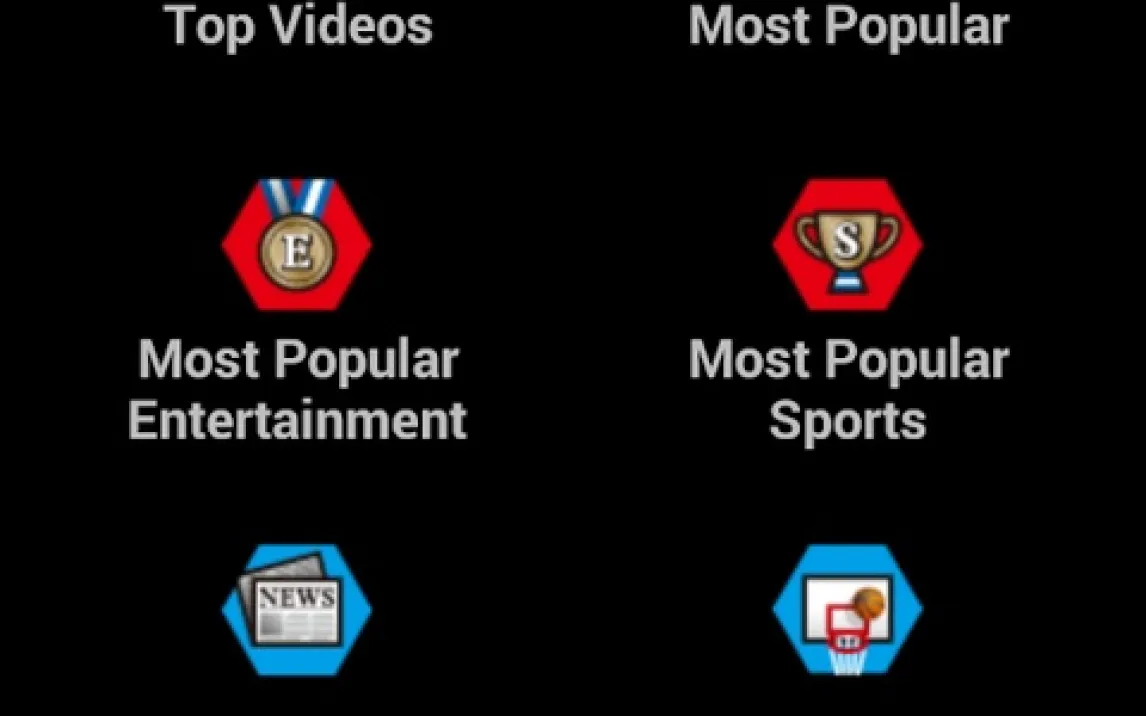Tap the newspaper News category icon
This screenshot has height=716, width=1146.
coord(296,608)
